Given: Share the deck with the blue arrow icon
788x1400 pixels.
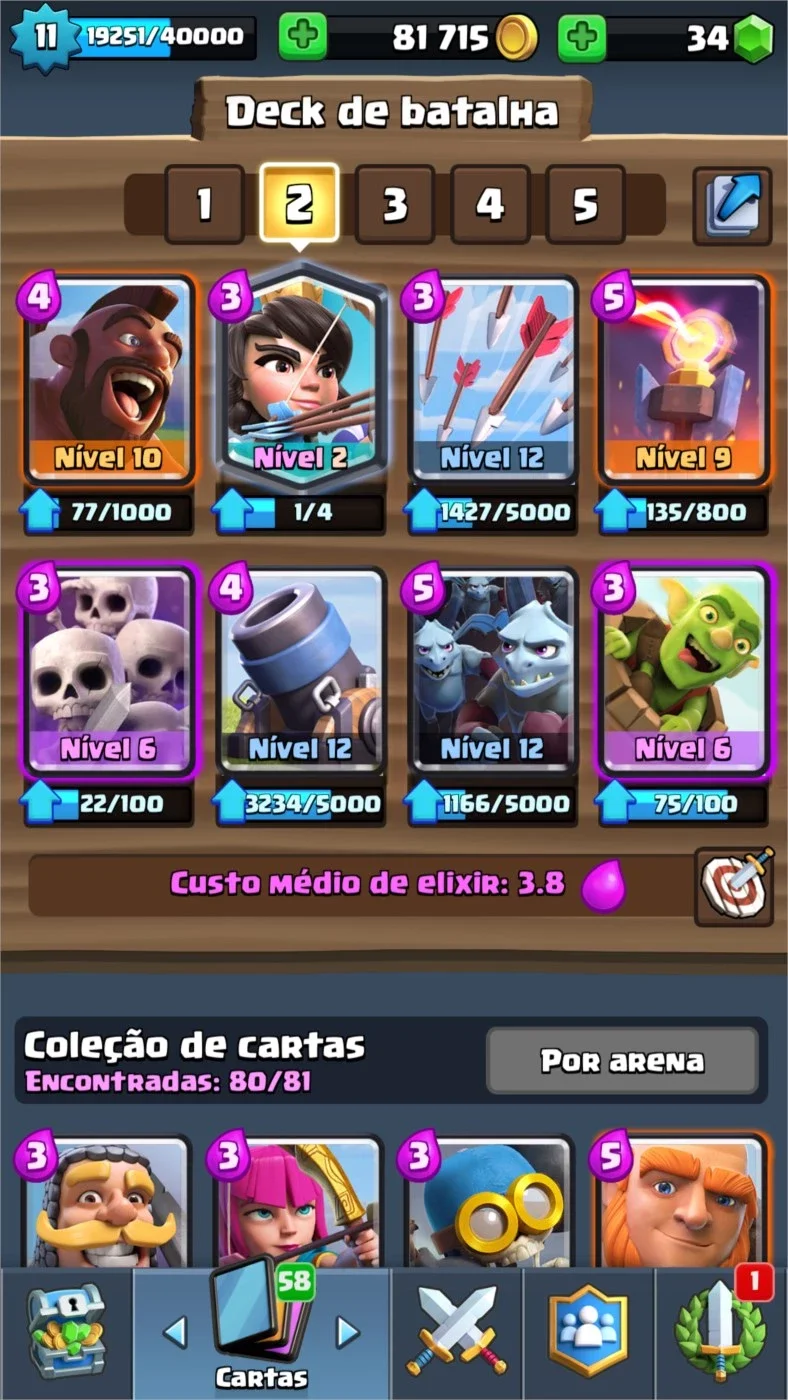Looking at the screenshot, I should 732,206.
